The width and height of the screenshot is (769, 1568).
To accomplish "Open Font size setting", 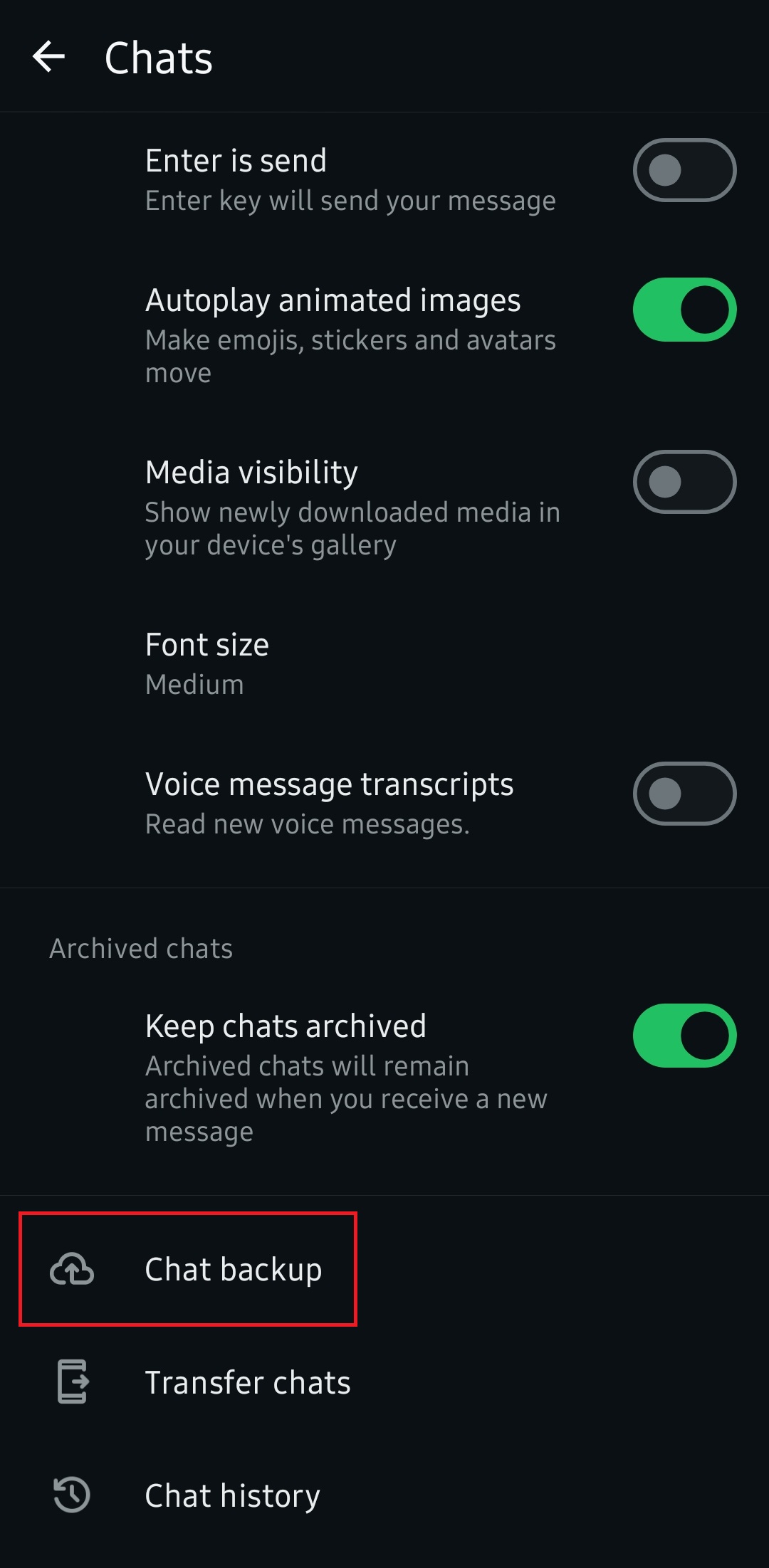I will point(206,663).
